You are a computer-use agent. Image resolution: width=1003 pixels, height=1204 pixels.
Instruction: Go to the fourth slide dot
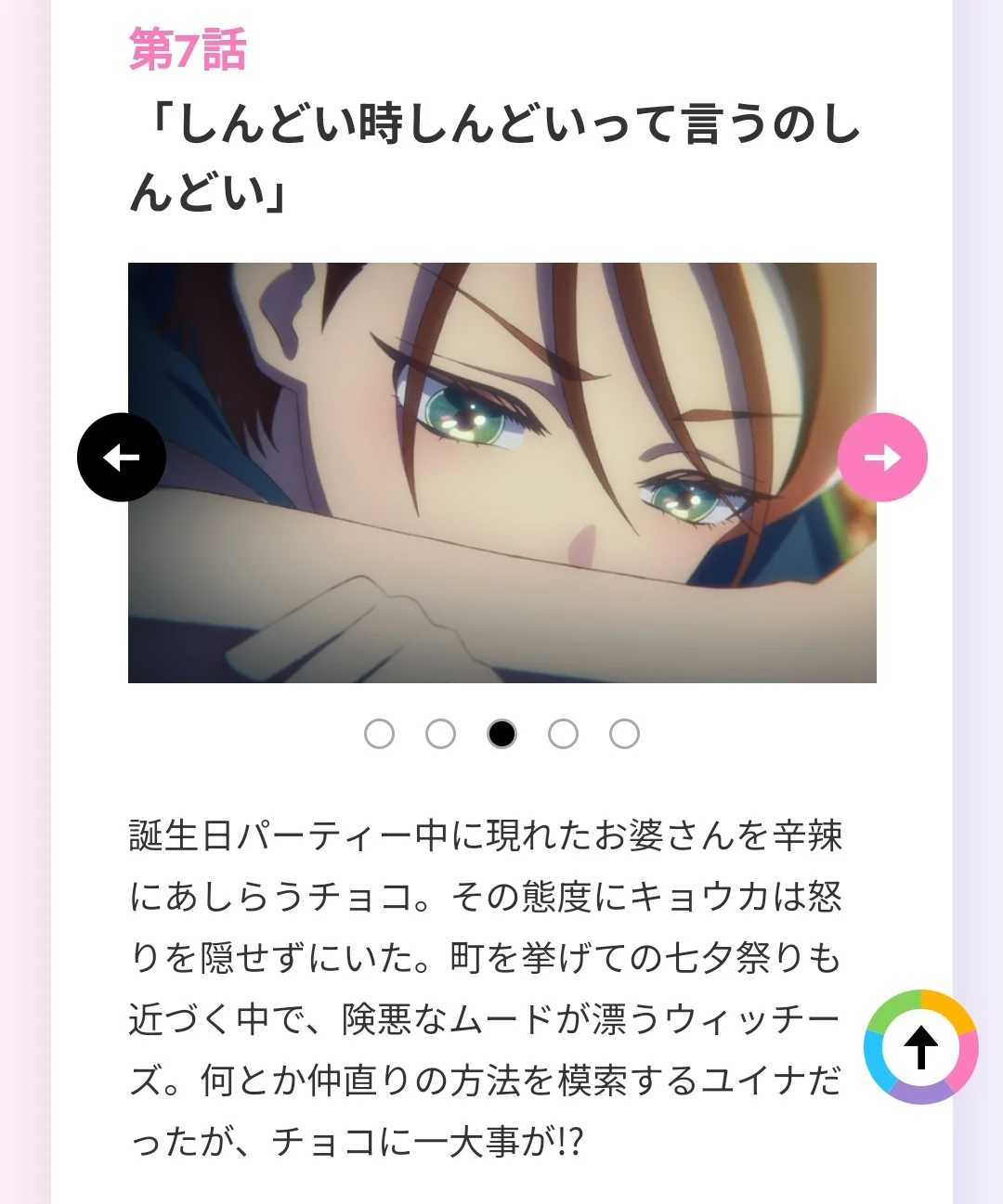click(563, 734)
